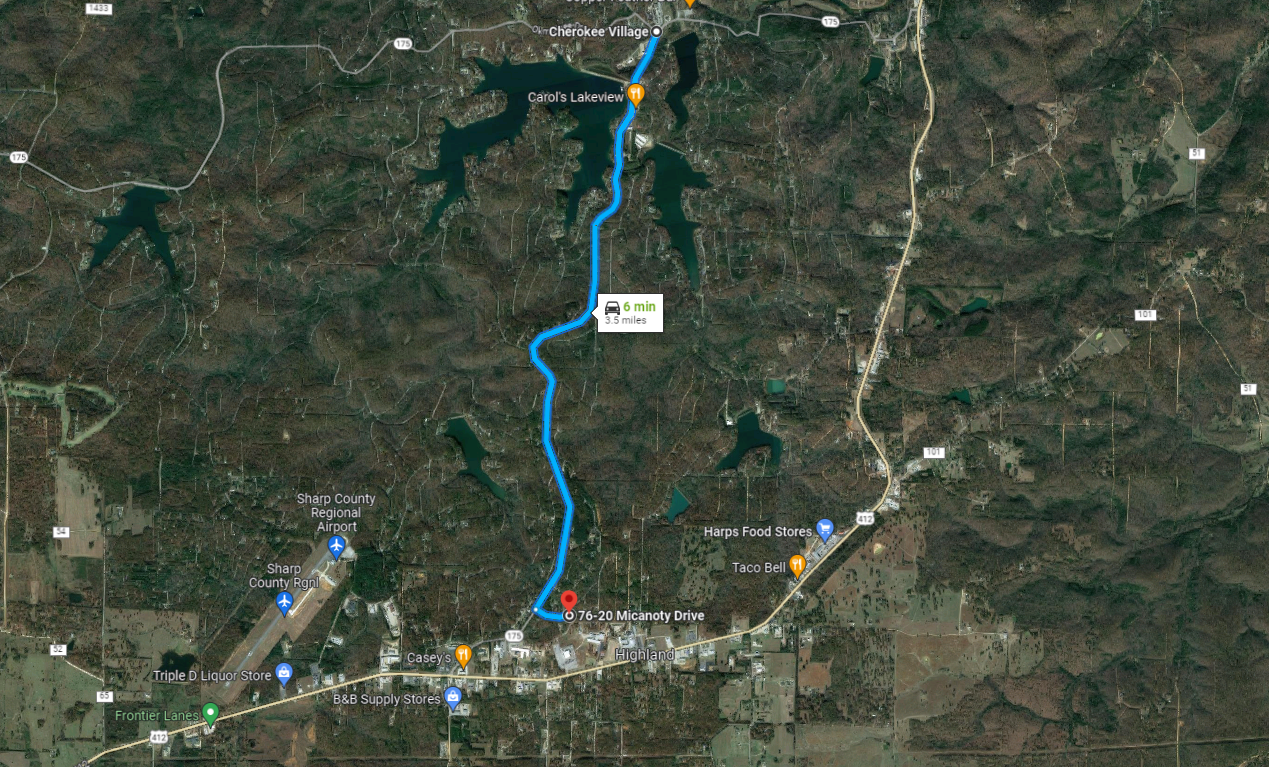Select the B&B Supply Stores pin
Viewport: 1269px width, 767px height.
point(453,696)
